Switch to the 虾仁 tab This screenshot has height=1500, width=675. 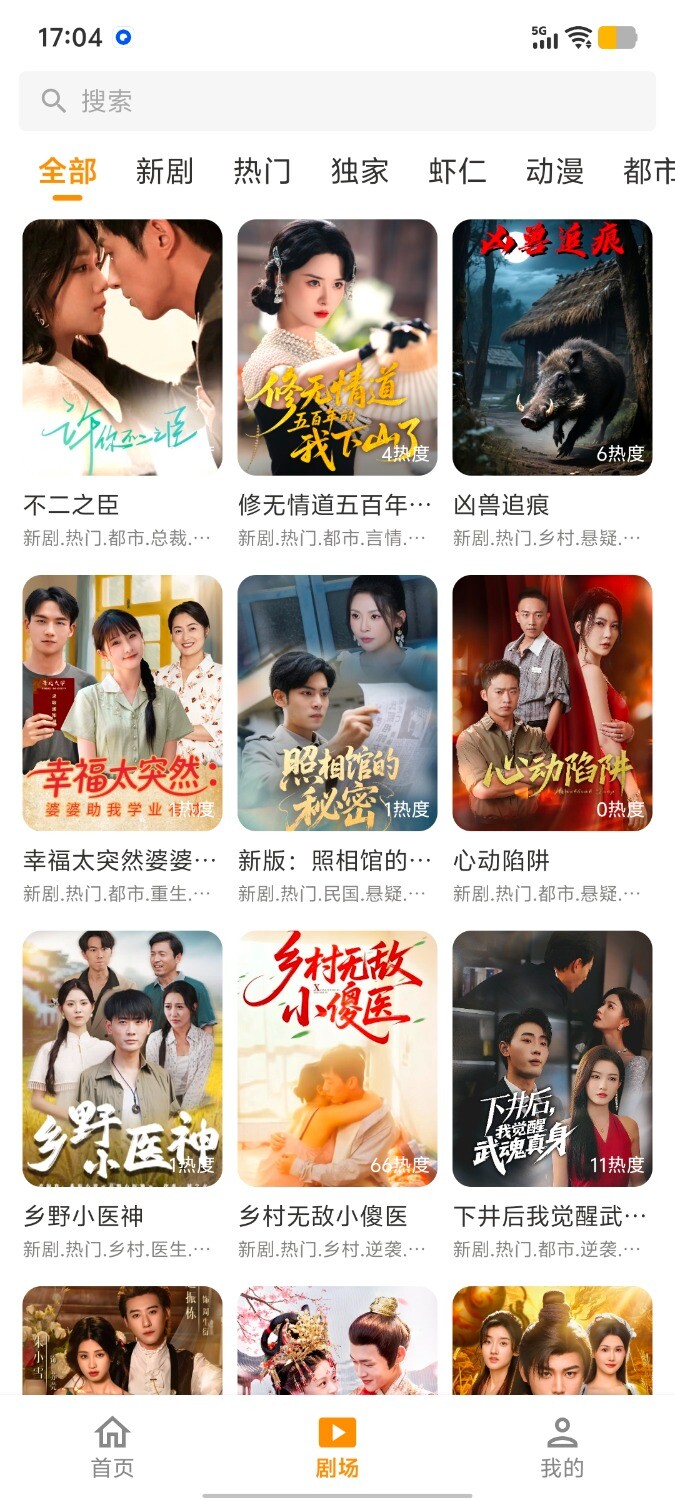click(x=457, y=171)
